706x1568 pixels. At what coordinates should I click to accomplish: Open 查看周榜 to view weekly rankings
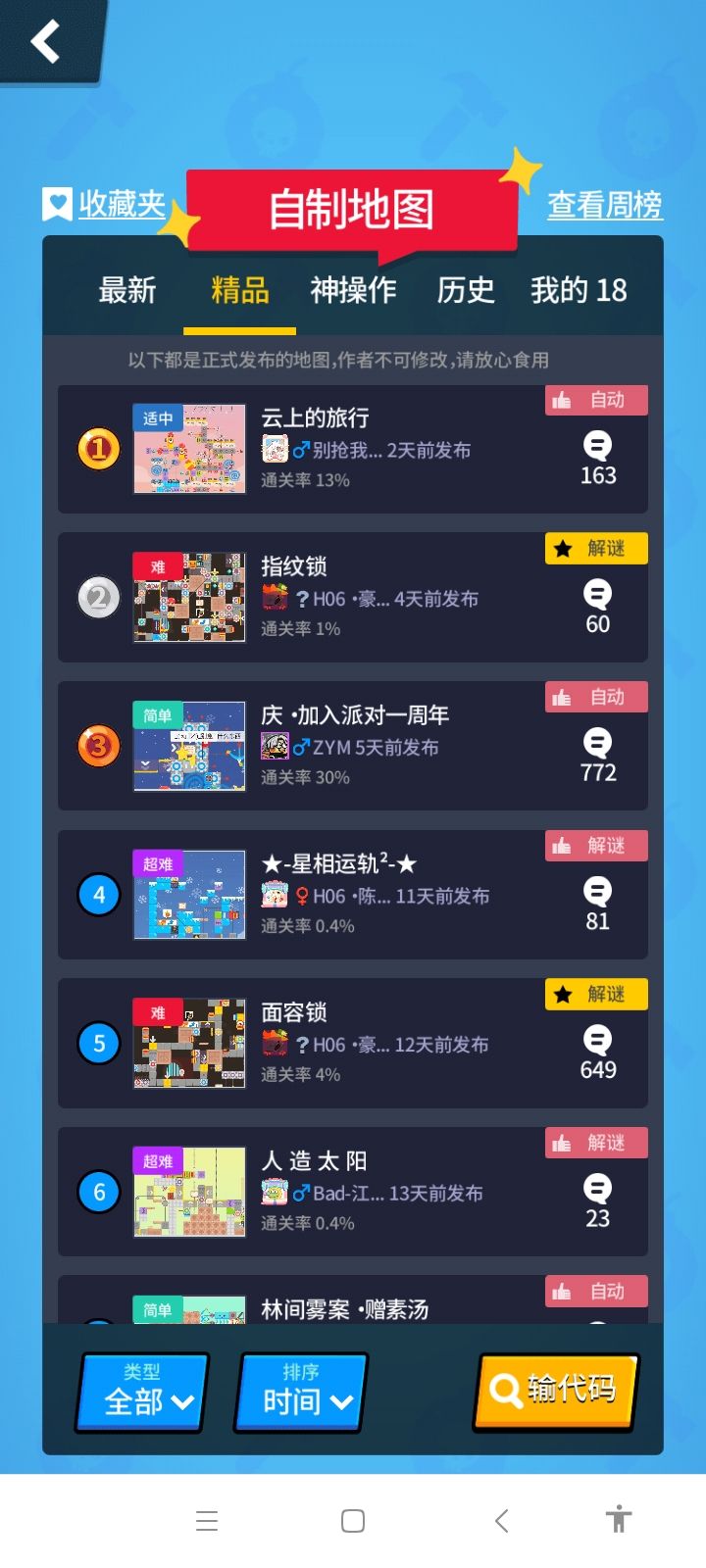tap(605, 205)
